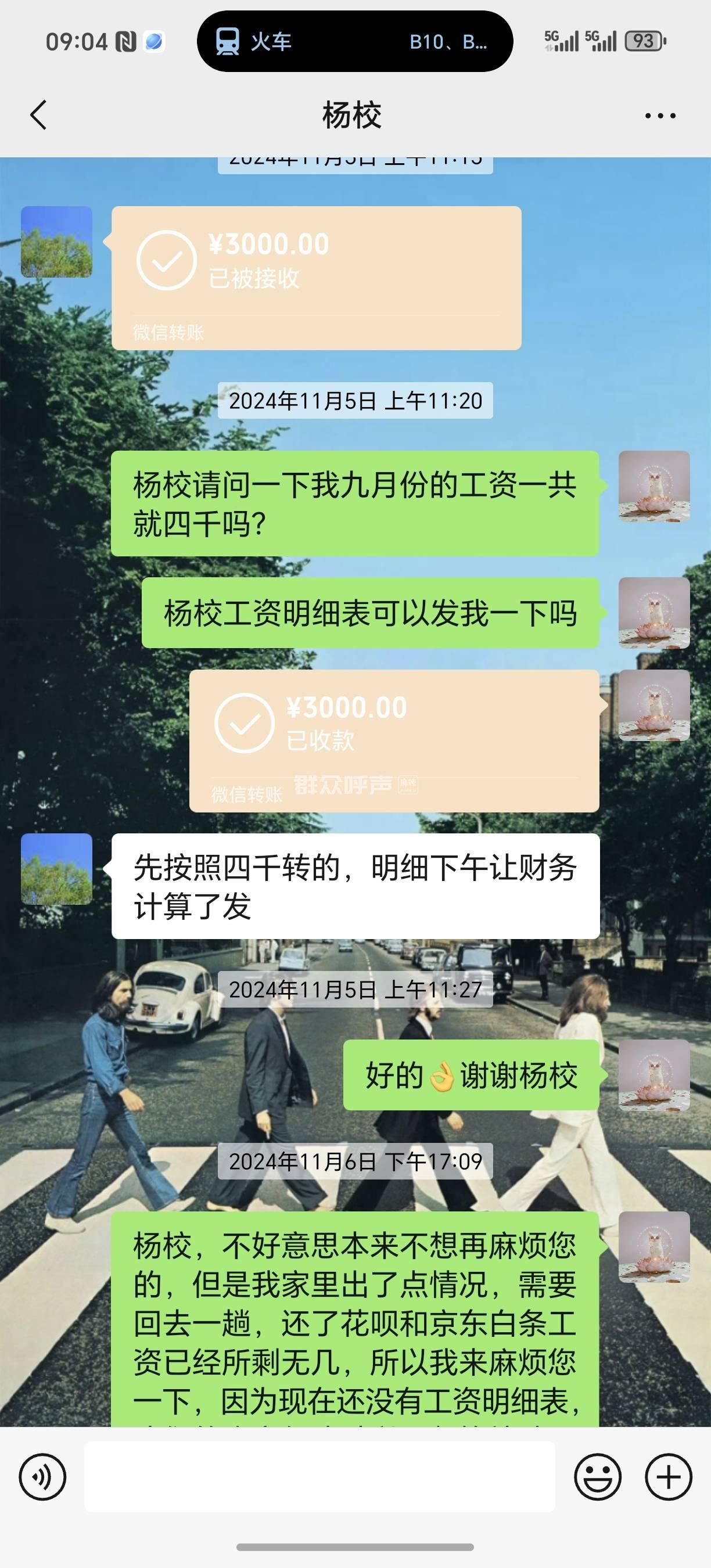Open the emoji sticker panel
The width and height of the screenshot is (711, 1568).
tap(597, 1476)
